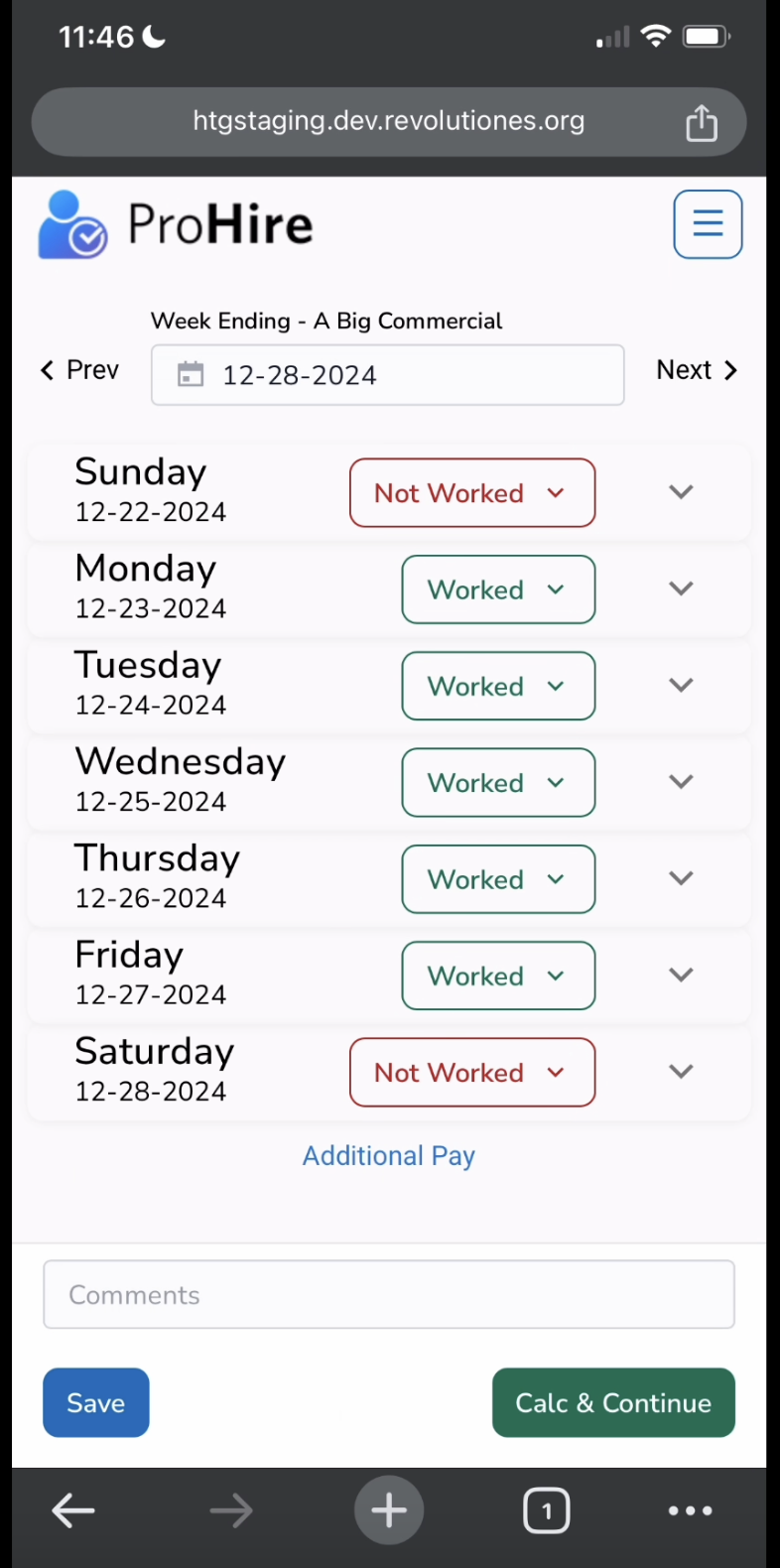Open the tab switcher showing one tab
The height and width of the screenshot is (1568, 780).
(x=546, y=1509)
